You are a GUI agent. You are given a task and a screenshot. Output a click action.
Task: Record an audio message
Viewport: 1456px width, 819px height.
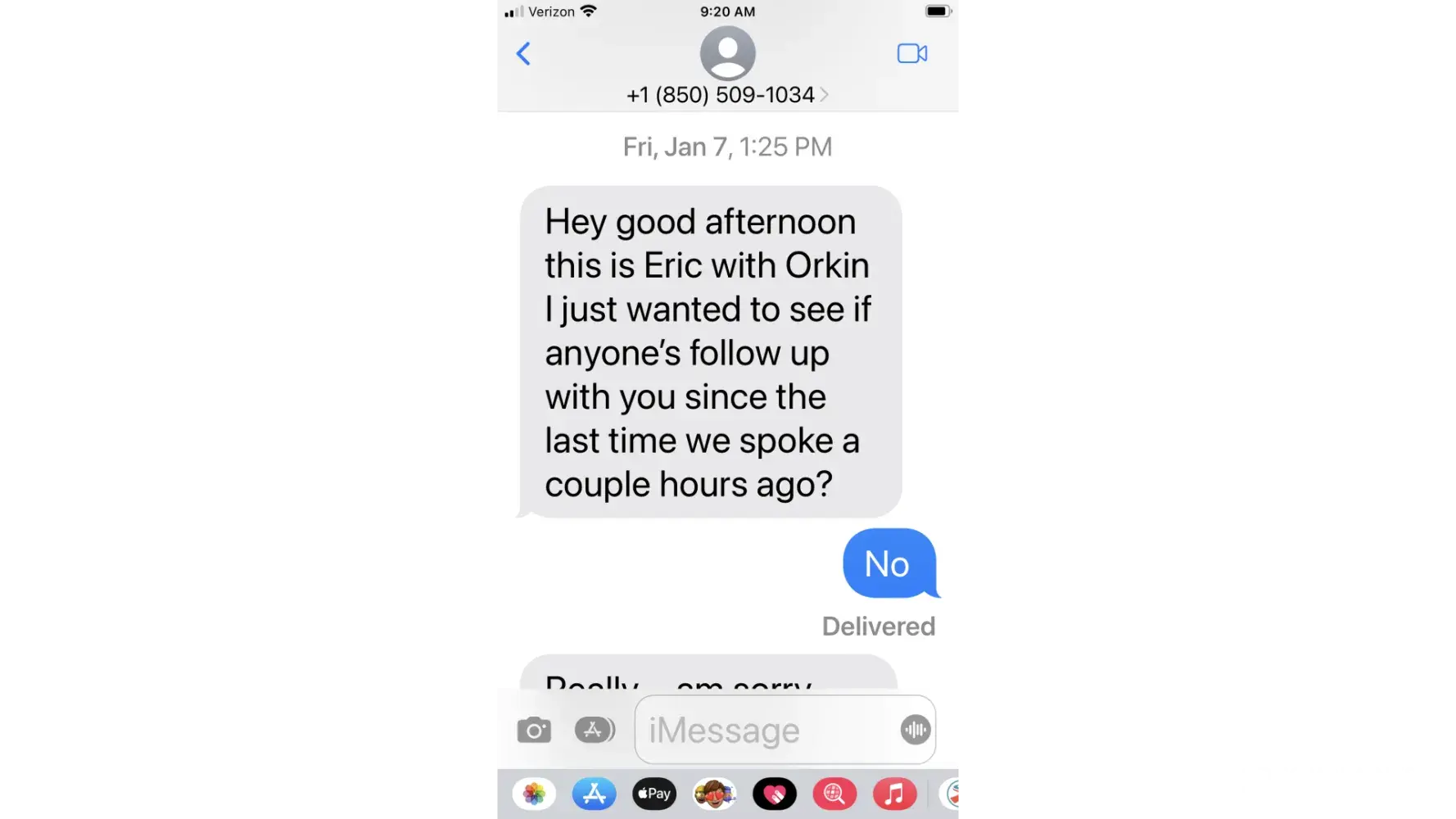(x=915, y=730)
